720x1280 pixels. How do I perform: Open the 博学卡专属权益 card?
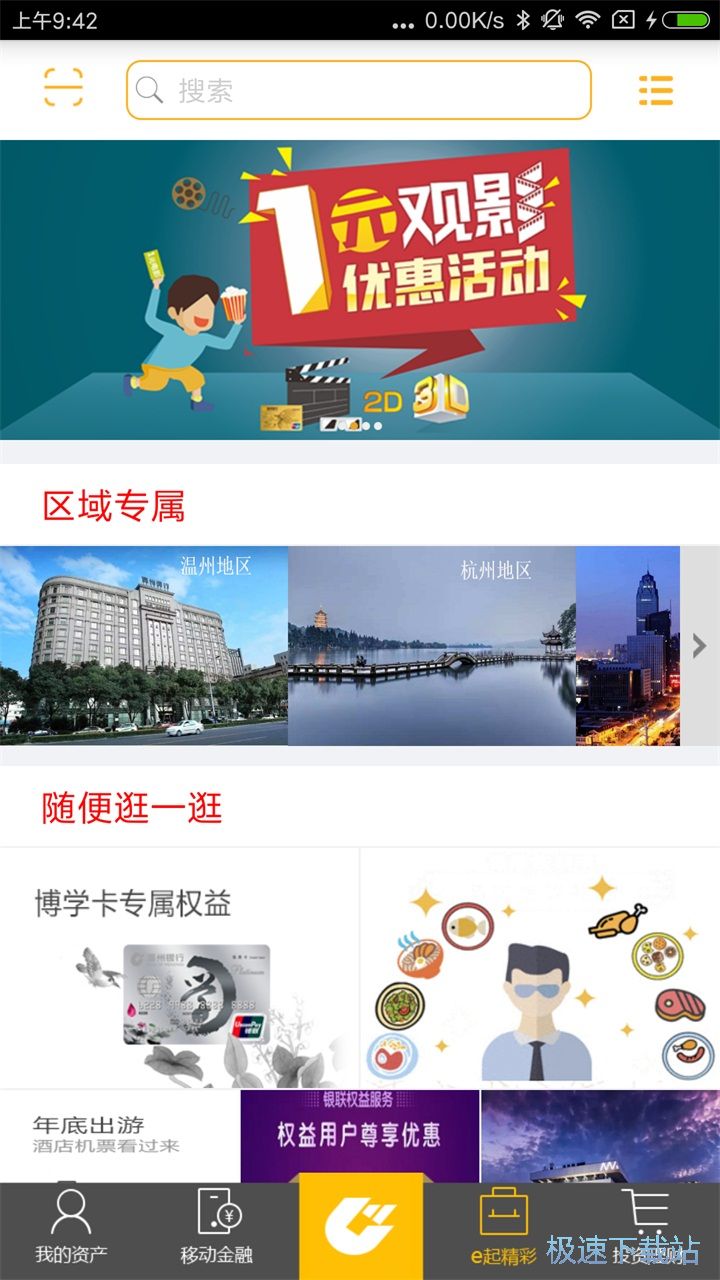(x=180, y=968)
